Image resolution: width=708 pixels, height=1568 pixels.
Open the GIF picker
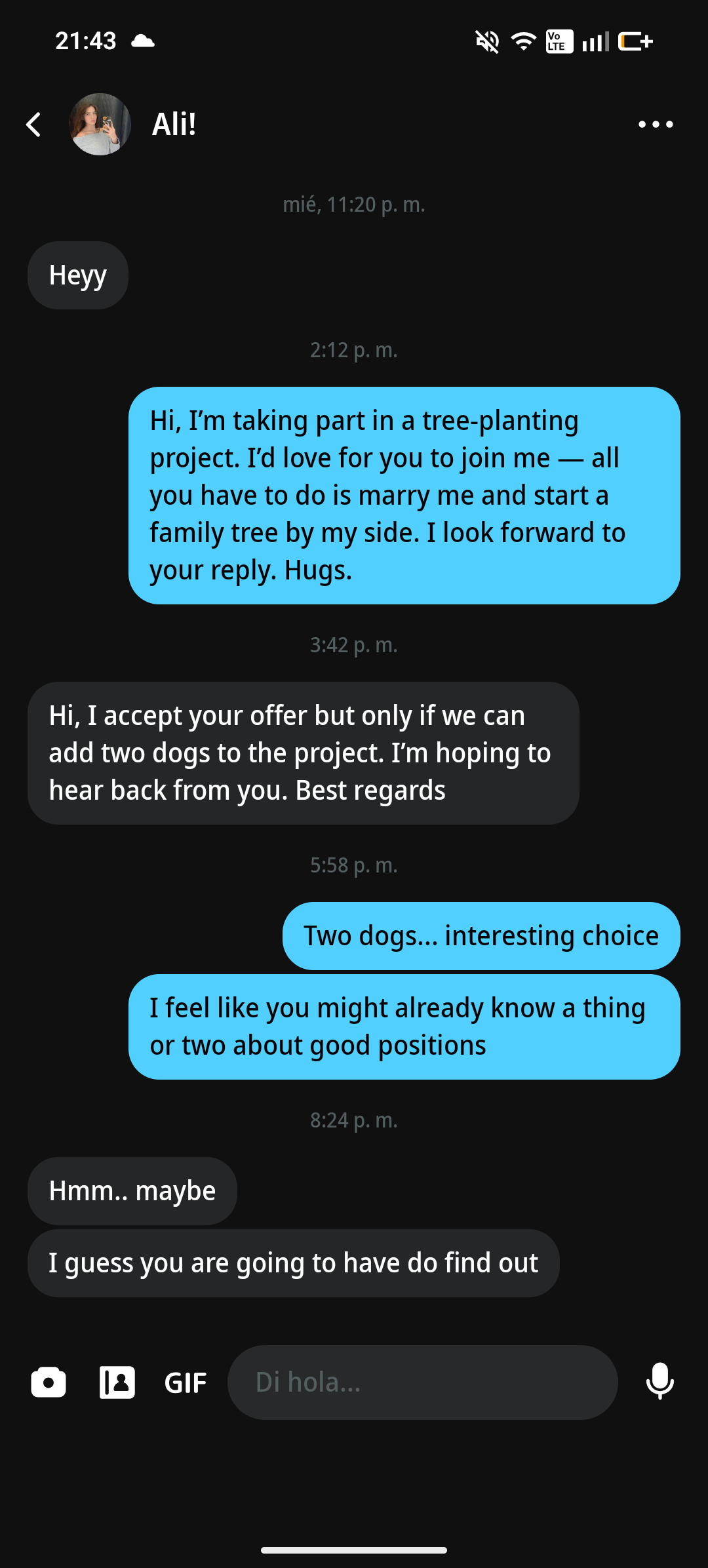click(x=186, y=1383)
